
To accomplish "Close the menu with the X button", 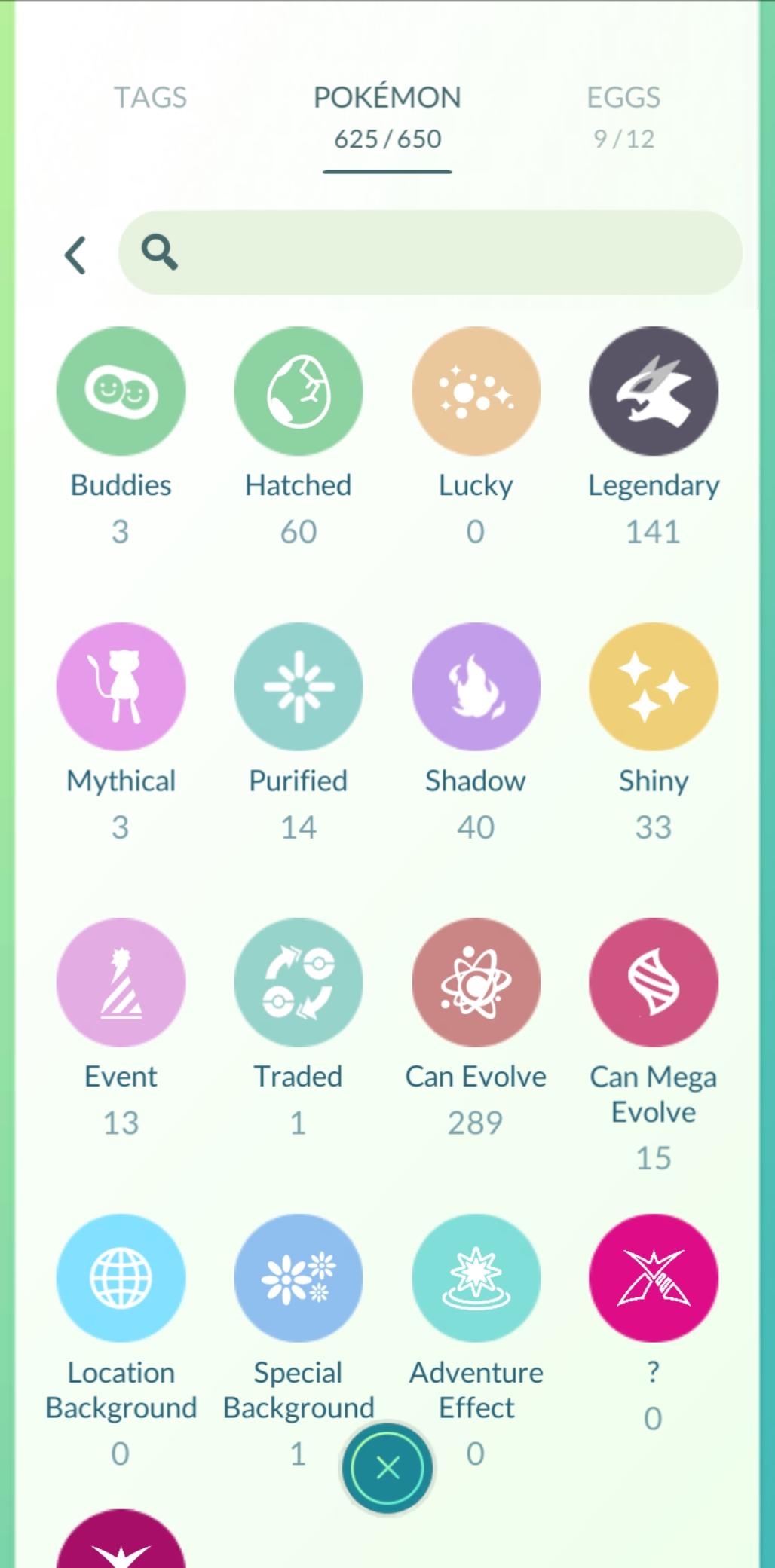I will 387,1467.
